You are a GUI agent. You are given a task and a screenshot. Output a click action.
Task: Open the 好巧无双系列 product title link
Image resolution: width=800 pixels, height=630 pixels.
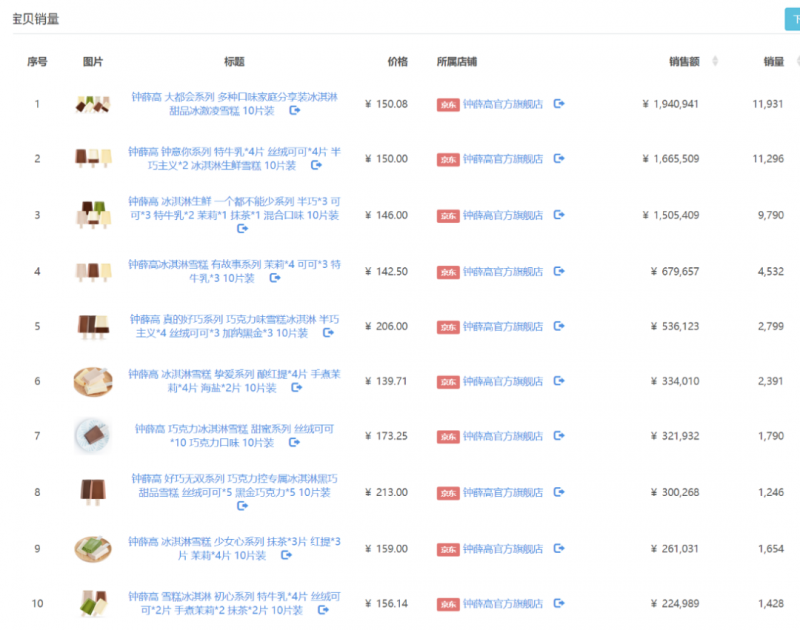tap(234, 479)
